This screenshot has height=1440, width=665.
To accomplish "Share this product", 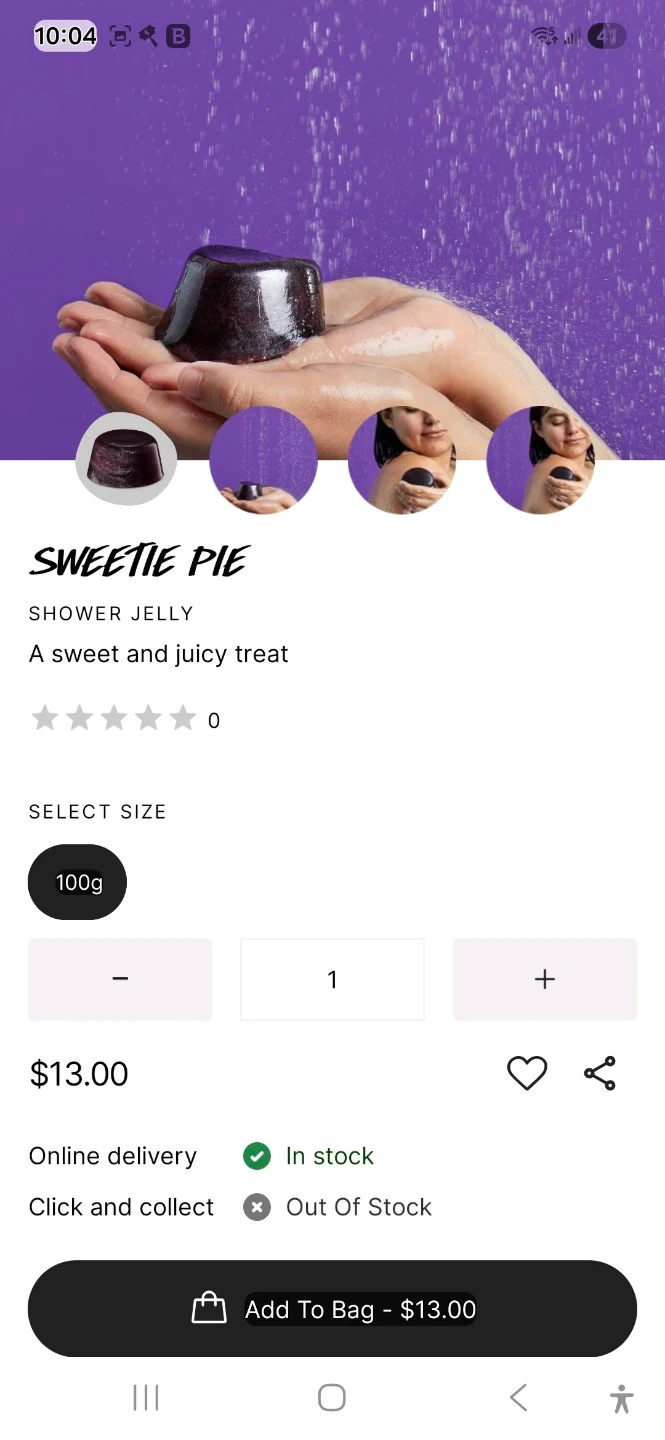I will [x=600, y=1073].
